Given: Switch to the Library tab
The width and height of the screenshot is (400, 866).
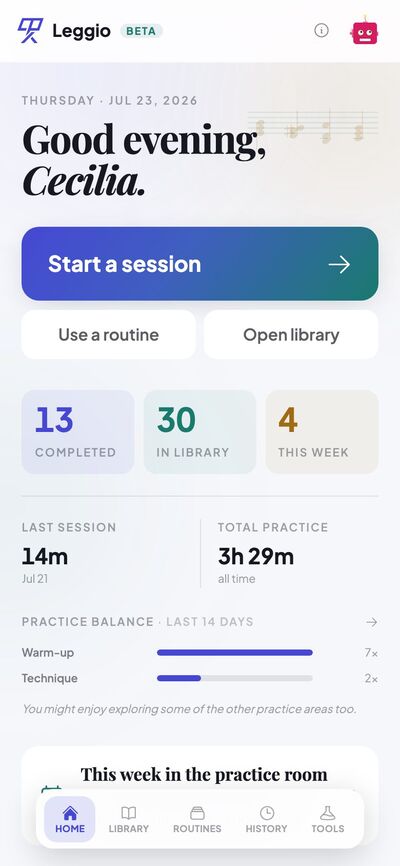Looking at the screenshot, I should [129, 820].
